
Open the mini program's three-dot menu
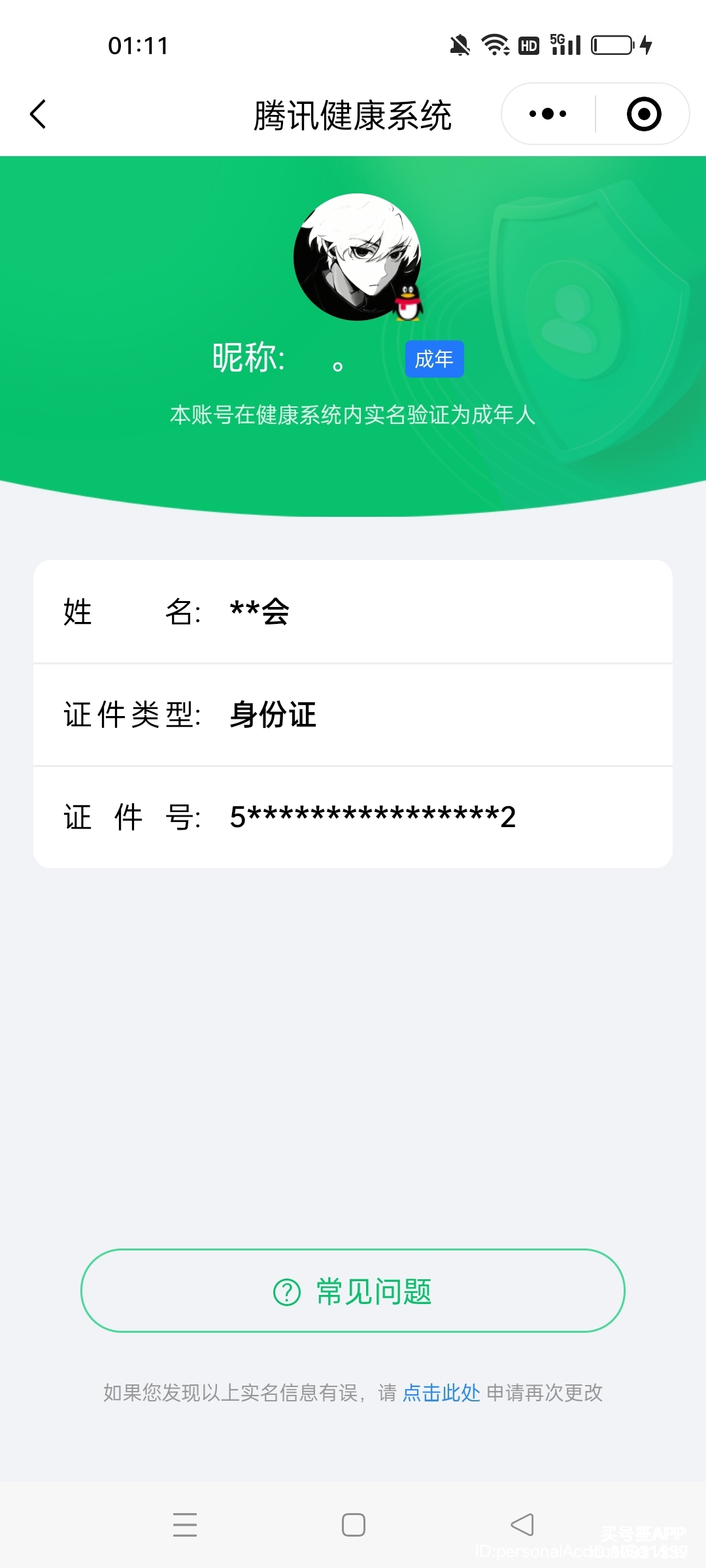[x=548, y=114]
